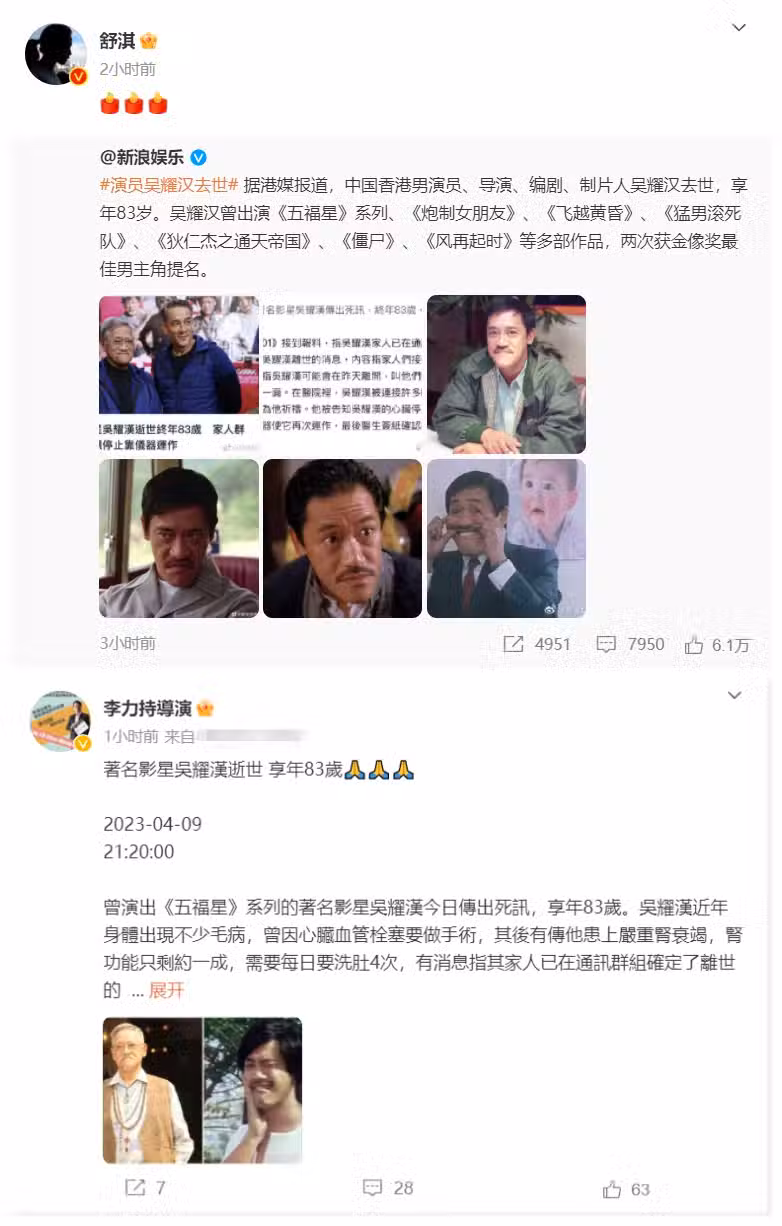Open the news text screenshot image
Viewport: 782px width, 1226px height.
pos(342,374)
